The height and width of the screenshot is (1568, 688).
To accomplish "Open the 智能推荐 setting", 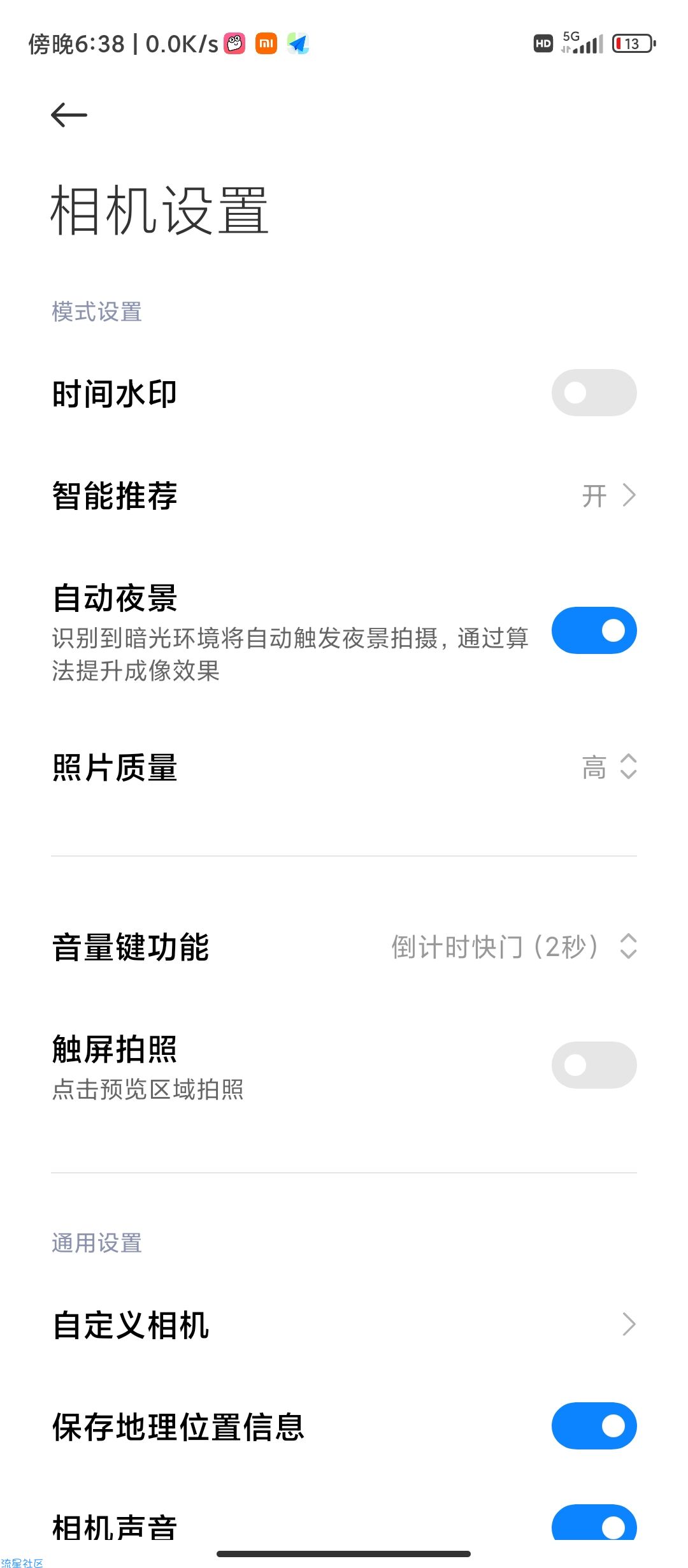I will (x=344, y=496).
